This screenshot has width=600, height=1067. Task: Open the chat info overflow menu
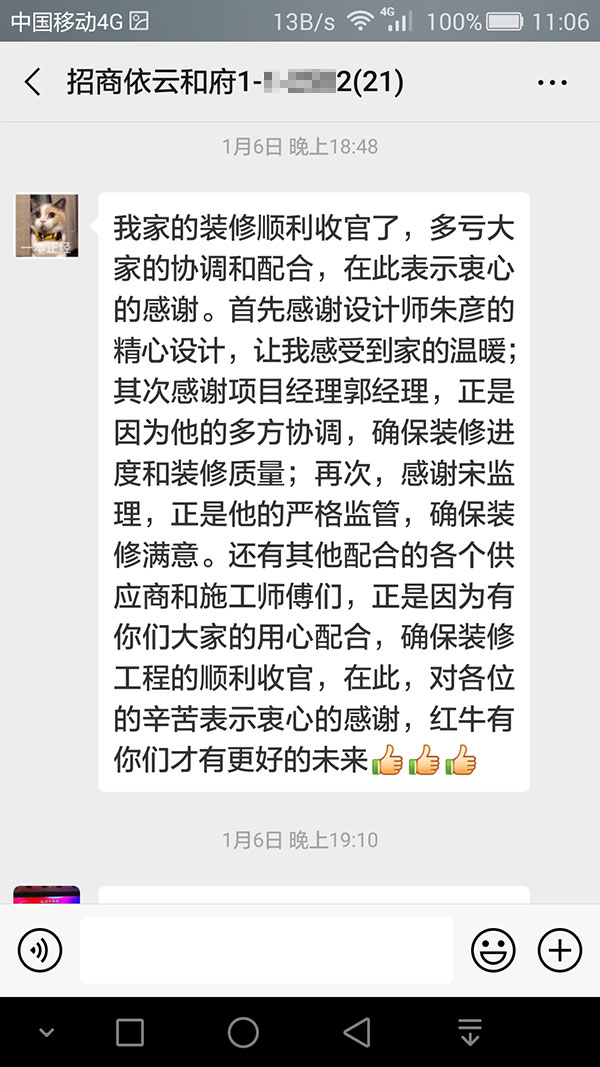[552, 83]
